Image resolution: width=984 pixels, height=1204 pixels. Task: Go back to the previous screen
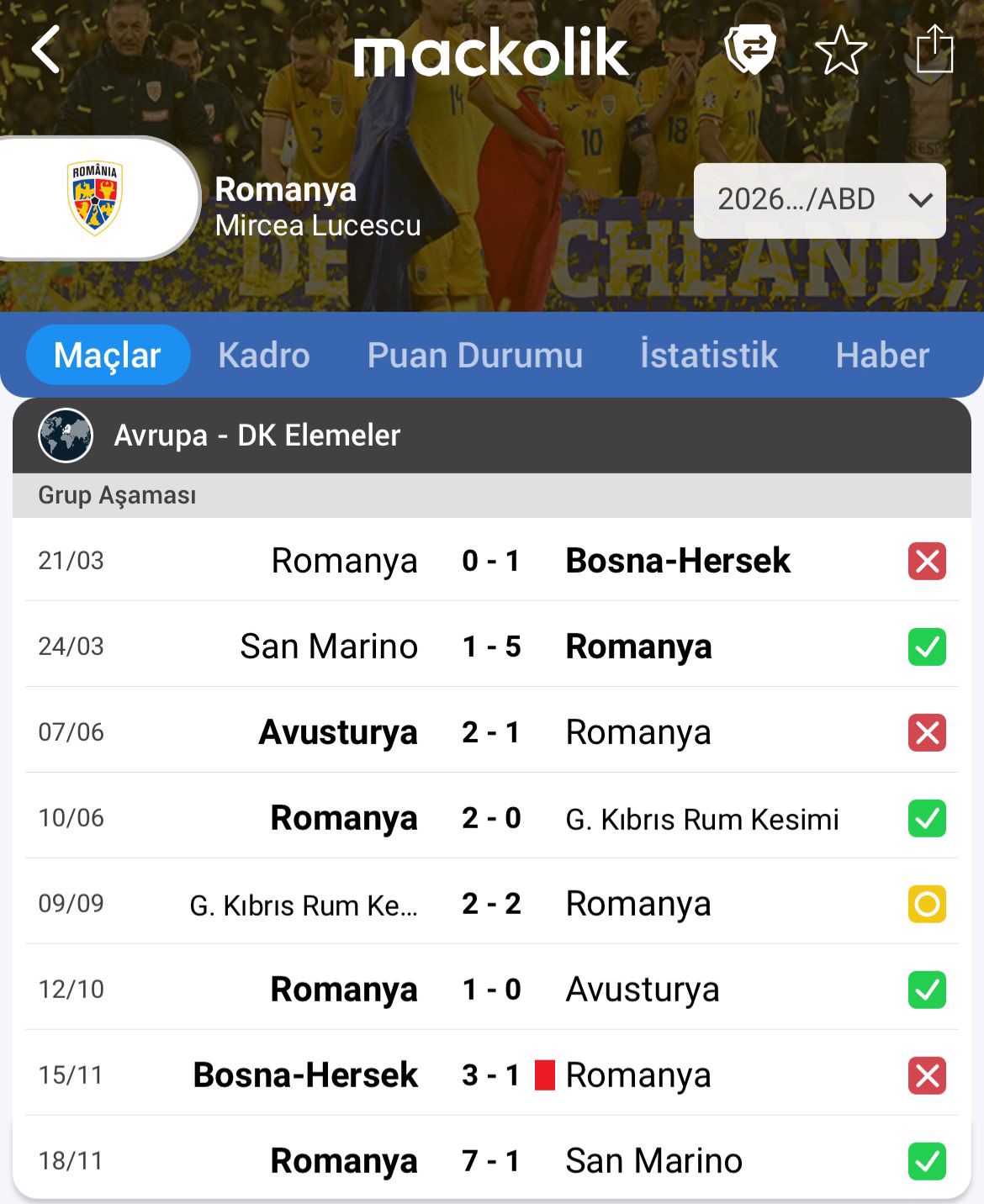click(46, 50)
